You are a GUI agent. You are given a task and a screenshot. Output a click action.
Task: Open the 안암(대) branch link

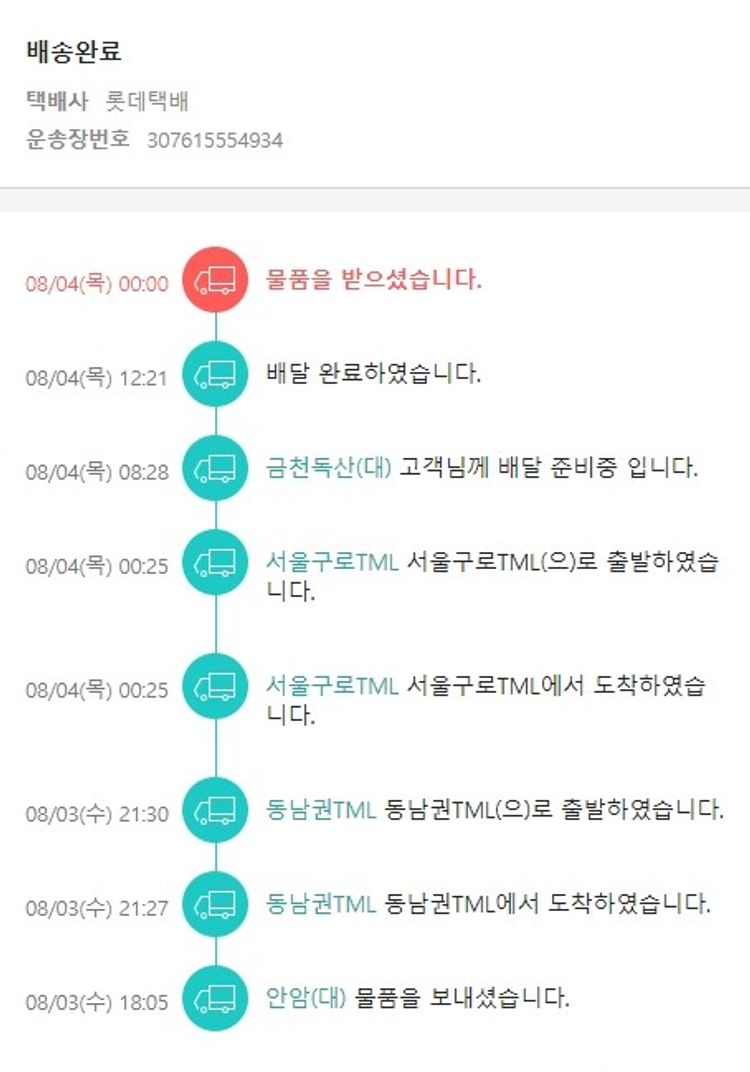click(305, 997)
